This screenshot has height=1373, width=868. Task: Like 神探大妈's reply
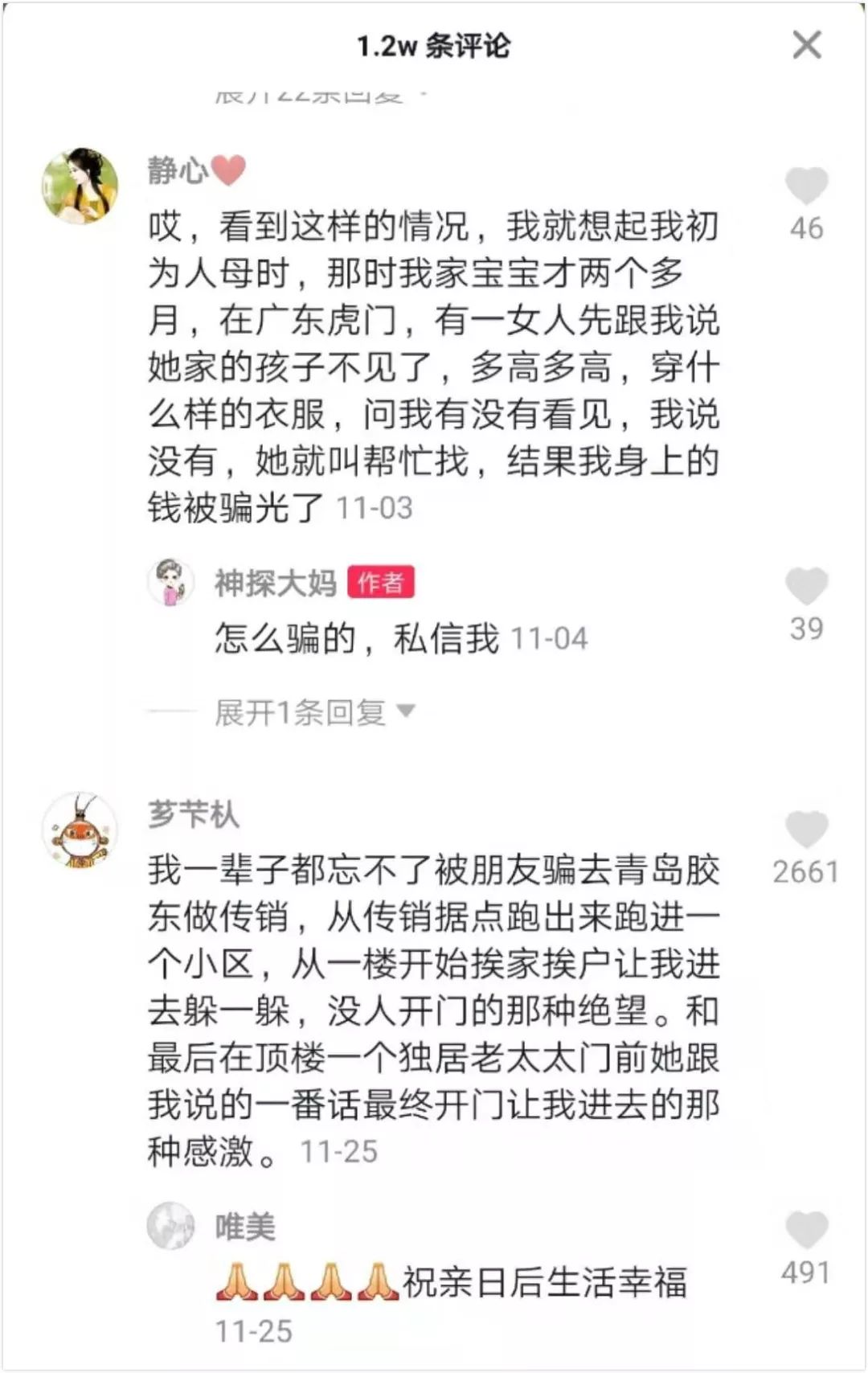(806, 586)
